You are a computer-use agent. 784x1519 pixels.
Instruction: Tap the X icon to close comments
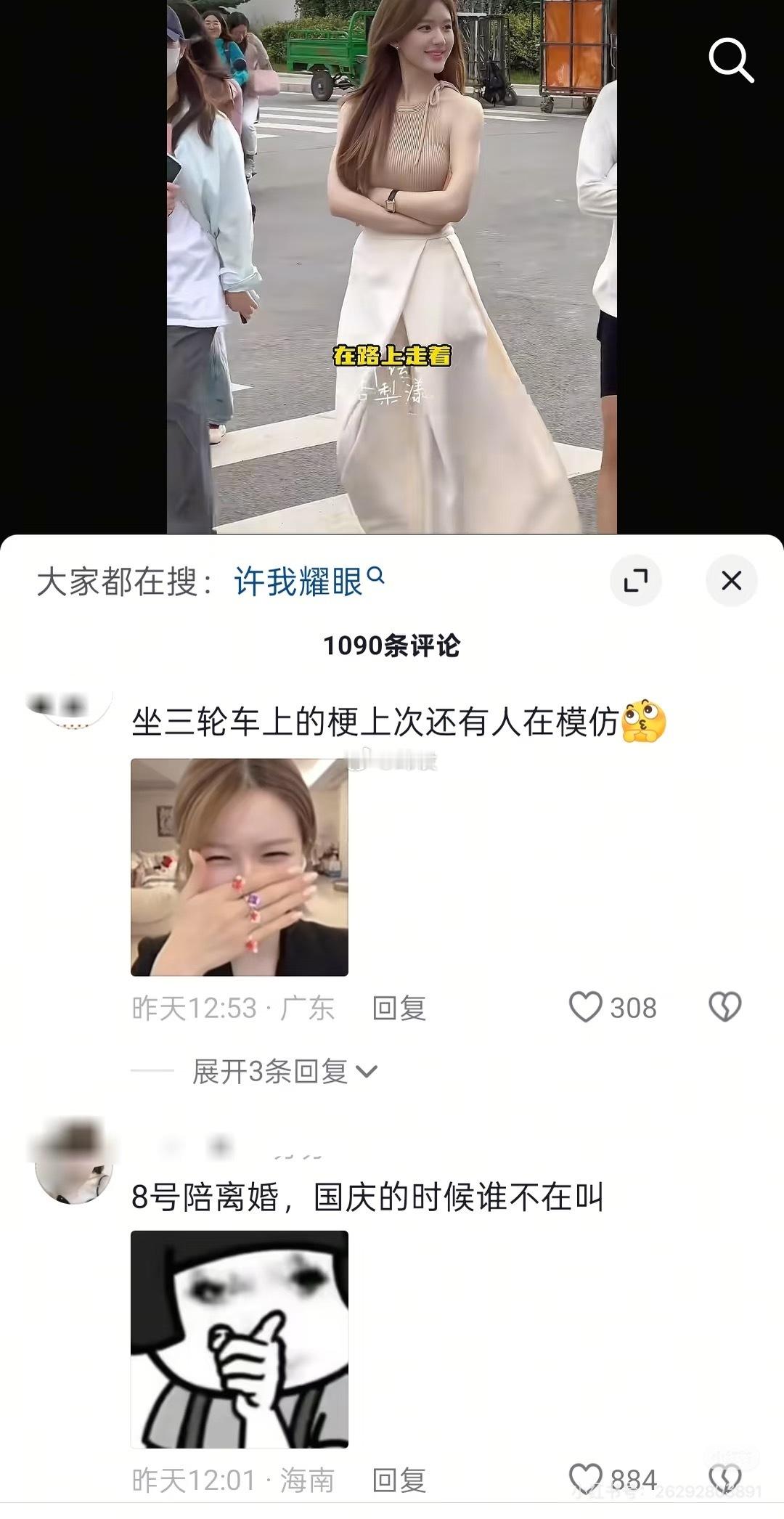[x=730, y=581]
